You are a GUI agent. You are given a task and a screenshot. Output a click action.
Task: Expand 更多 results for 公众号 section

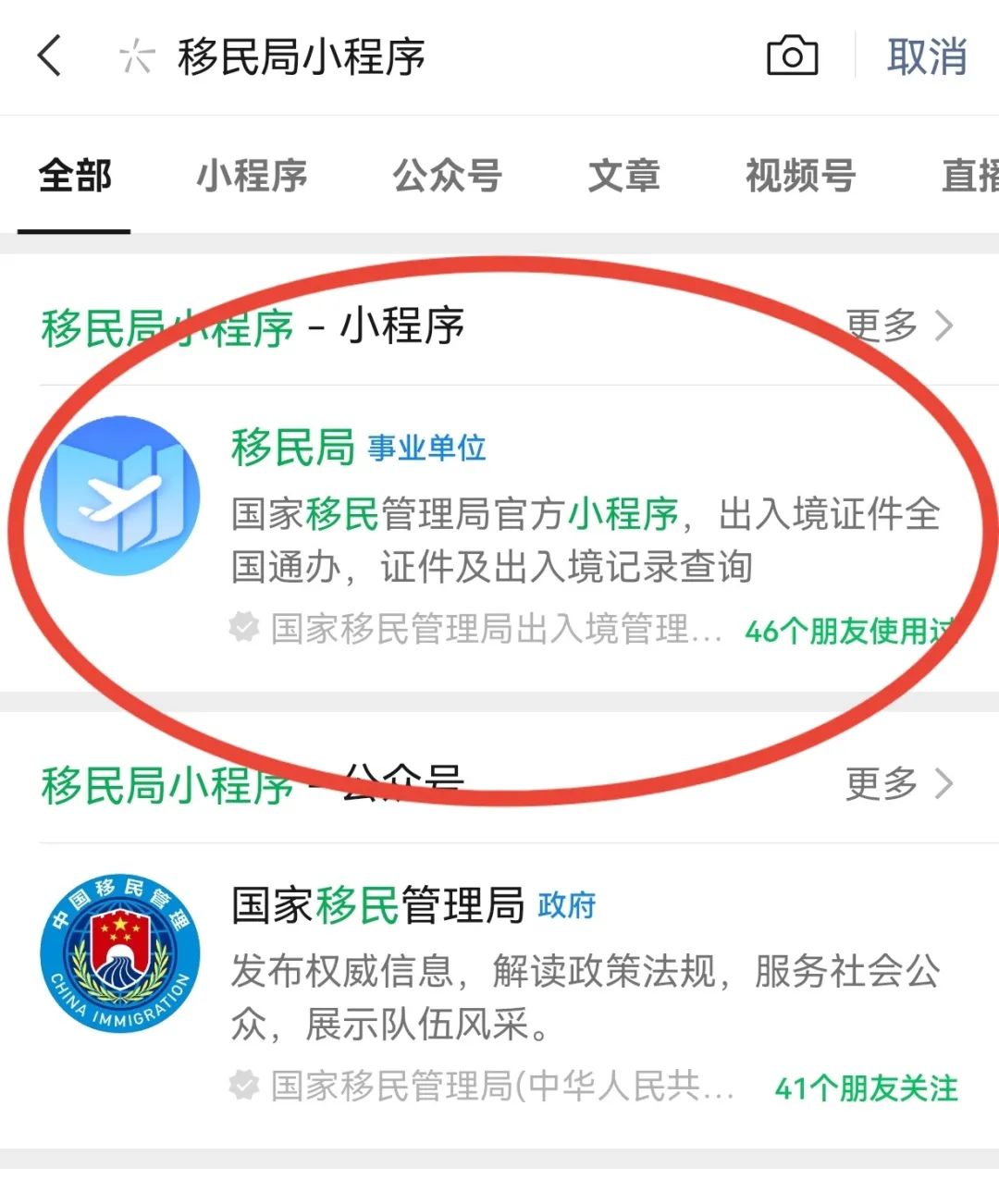click(881, 784)
